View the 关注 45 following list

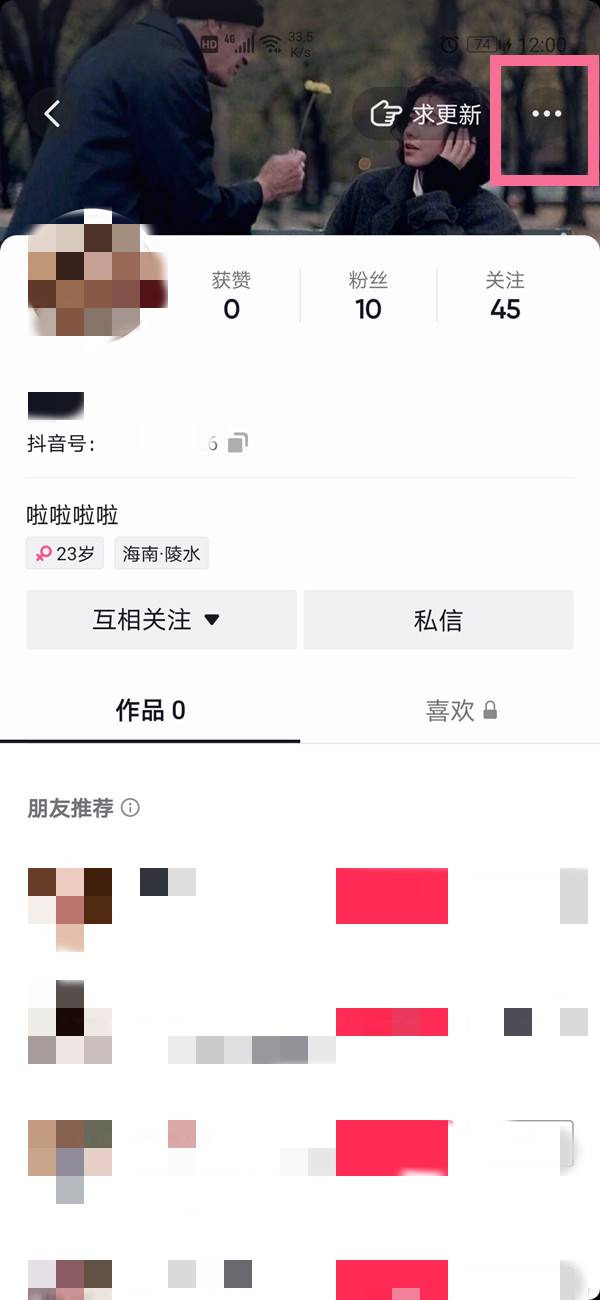pyautogui.click(x=505, y=297)
